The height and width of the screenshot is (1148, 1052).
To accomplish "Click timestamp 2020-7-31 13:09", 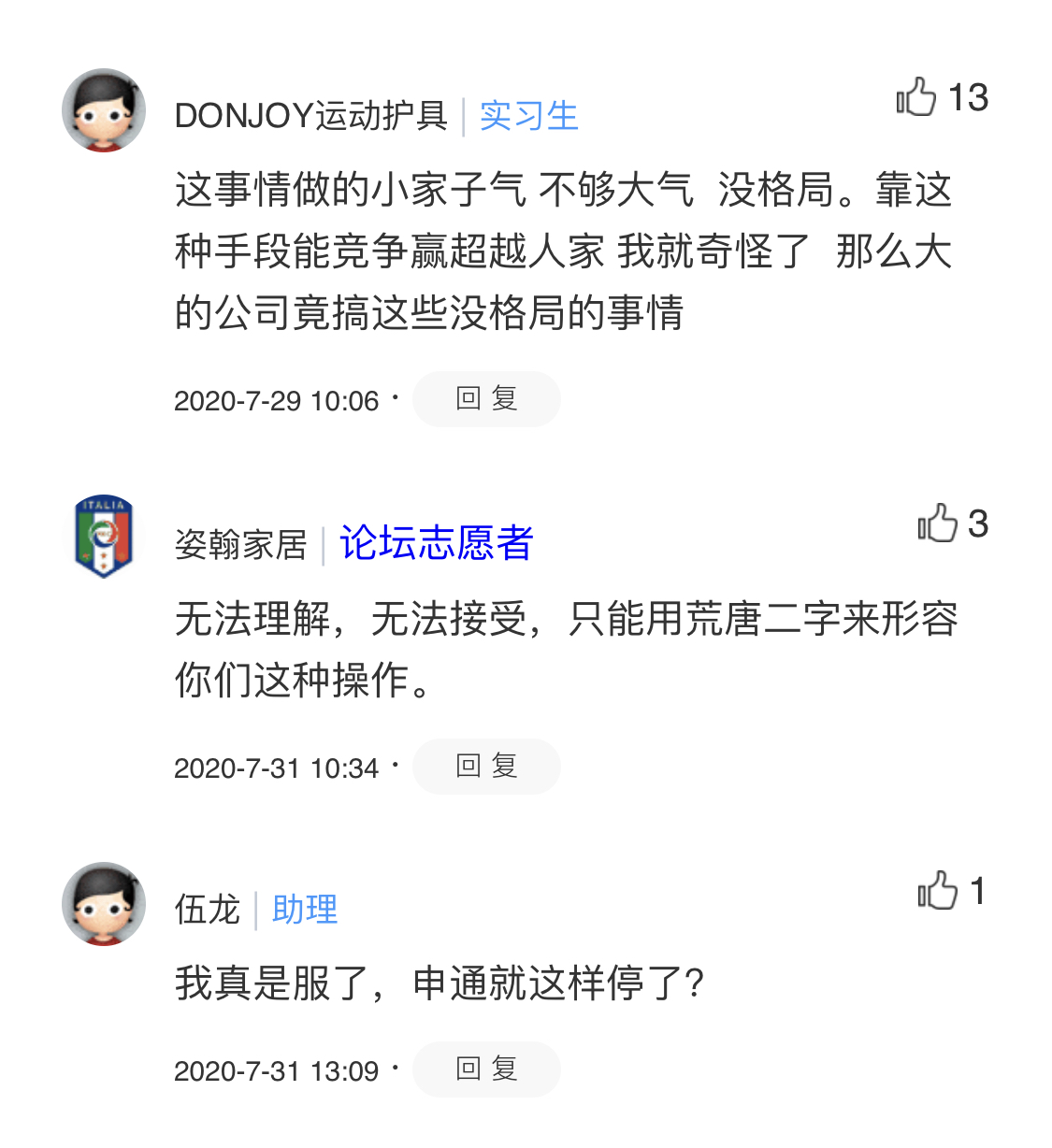I will tap(278, 1070).
